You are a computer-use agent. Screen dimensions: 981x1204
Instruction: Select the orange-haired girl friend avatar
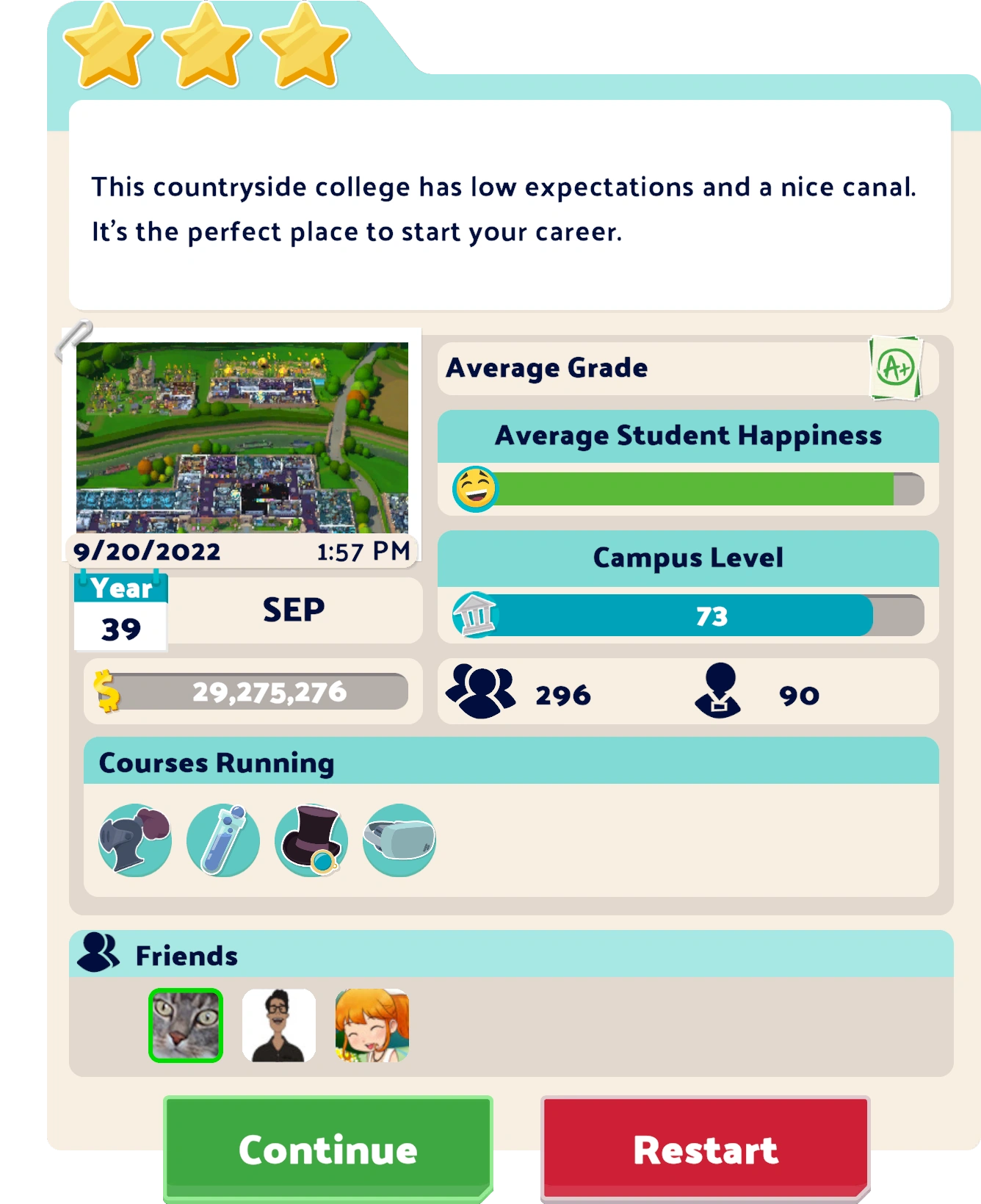click(x=372, y=1025)
